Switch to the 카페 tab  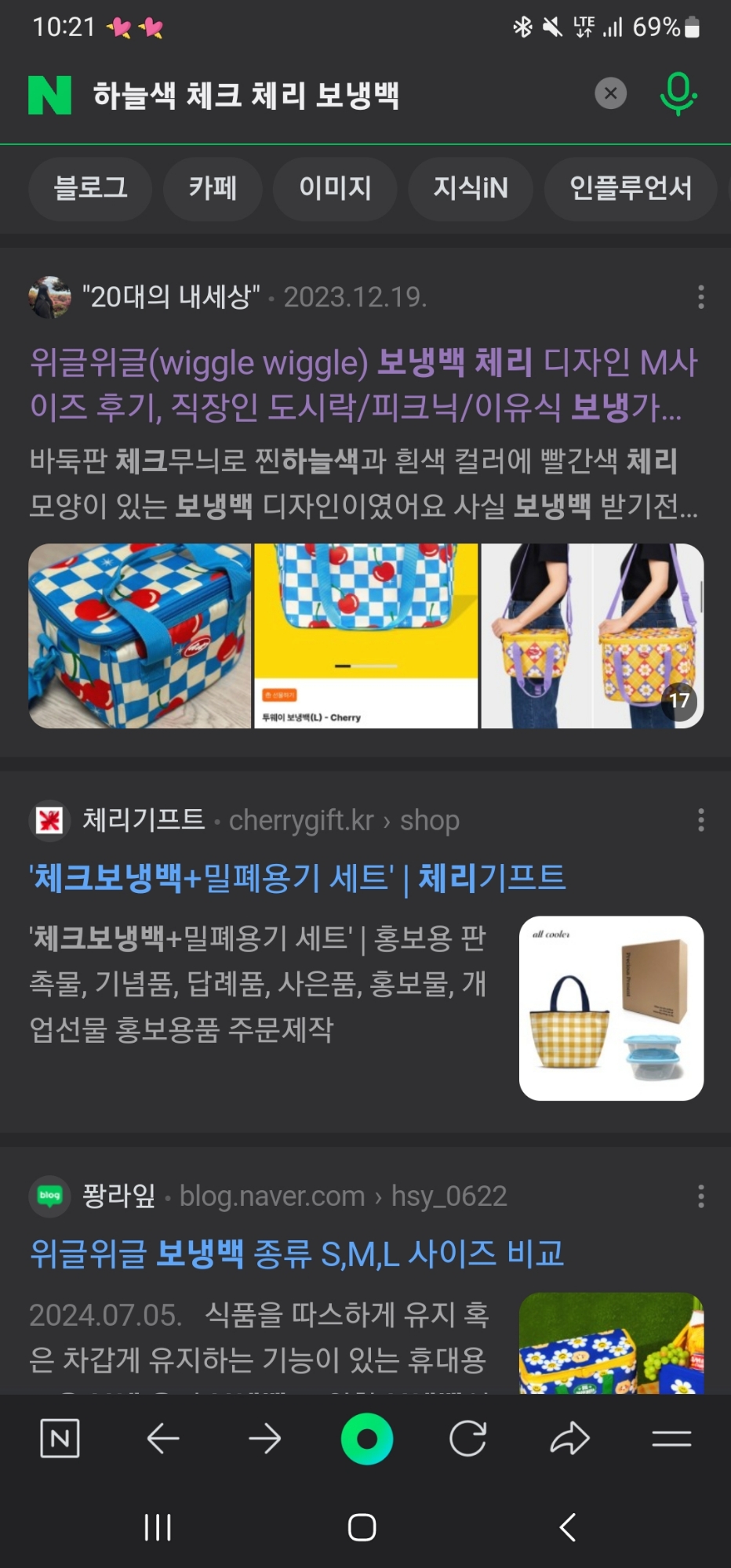tap(213, 188)
